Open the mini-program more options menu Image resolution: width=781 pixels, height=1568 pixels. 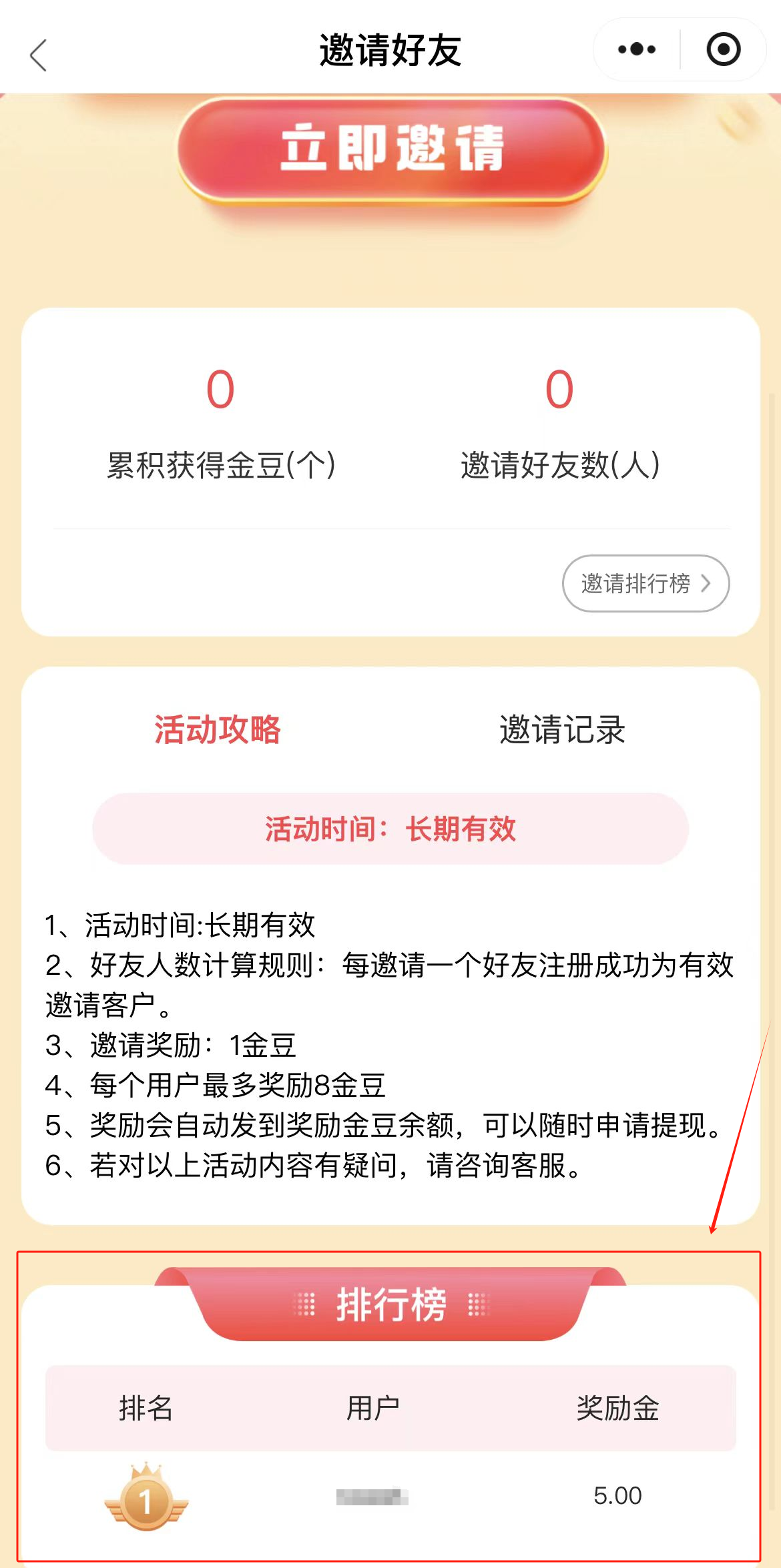pyautogui.click(x=636, y=49)
